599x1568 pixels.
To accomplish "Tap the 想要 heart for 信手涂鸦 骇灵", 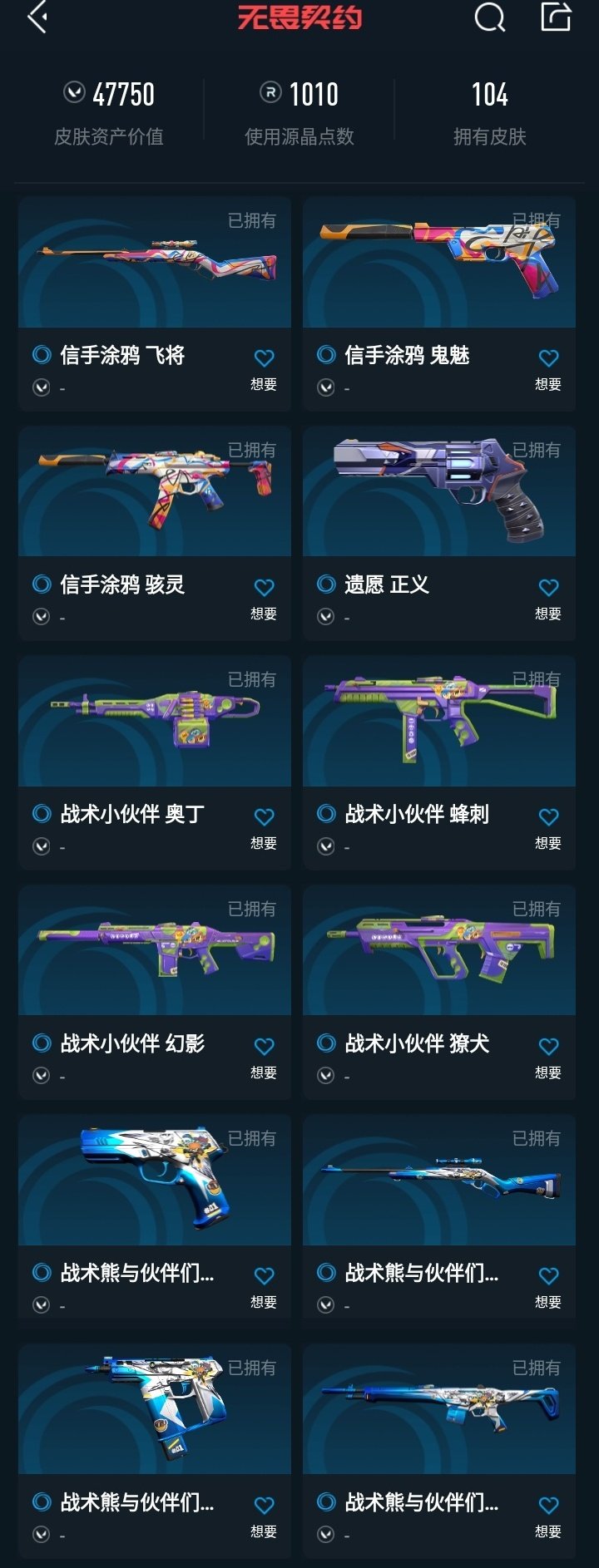I will point(264,589).
